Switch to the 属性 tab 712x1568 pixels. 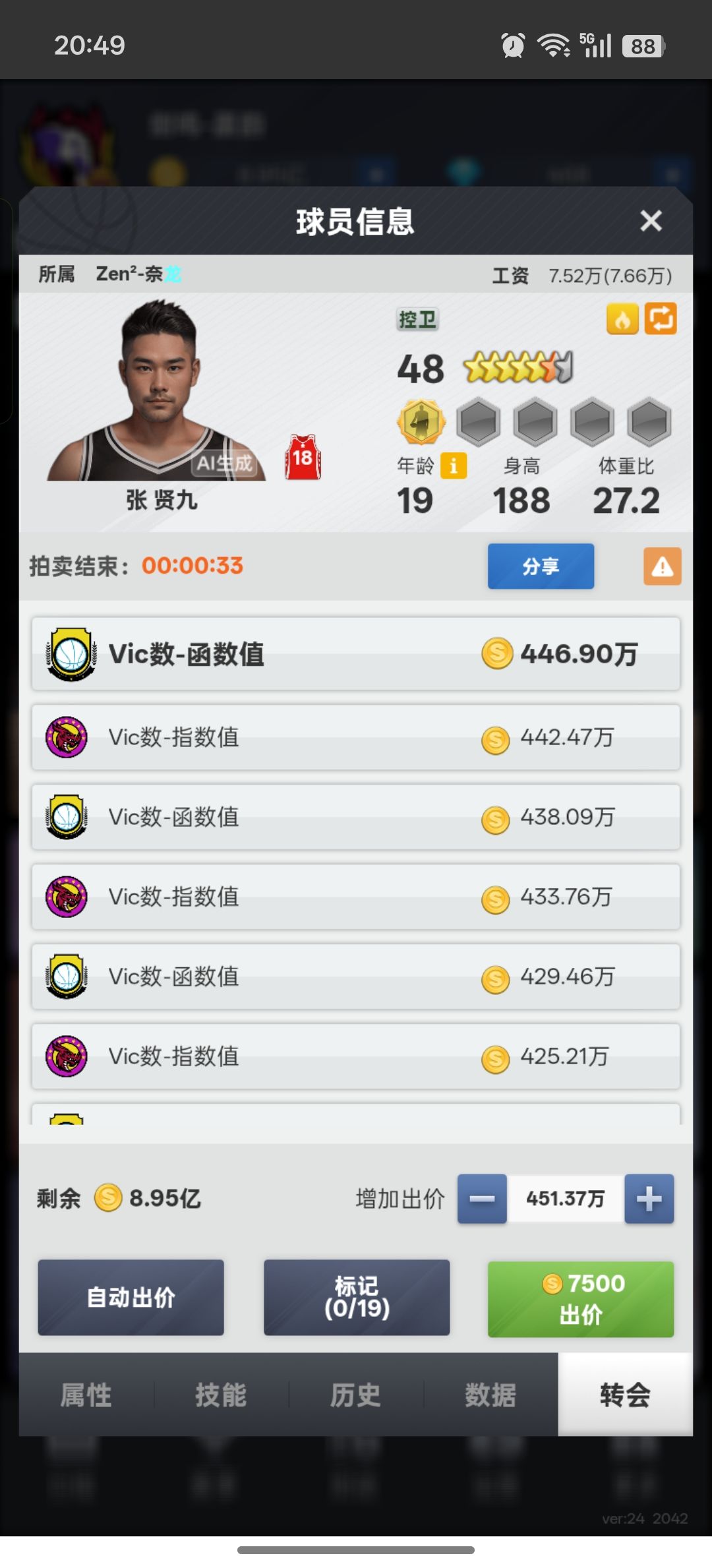(x=86, y=1395)
